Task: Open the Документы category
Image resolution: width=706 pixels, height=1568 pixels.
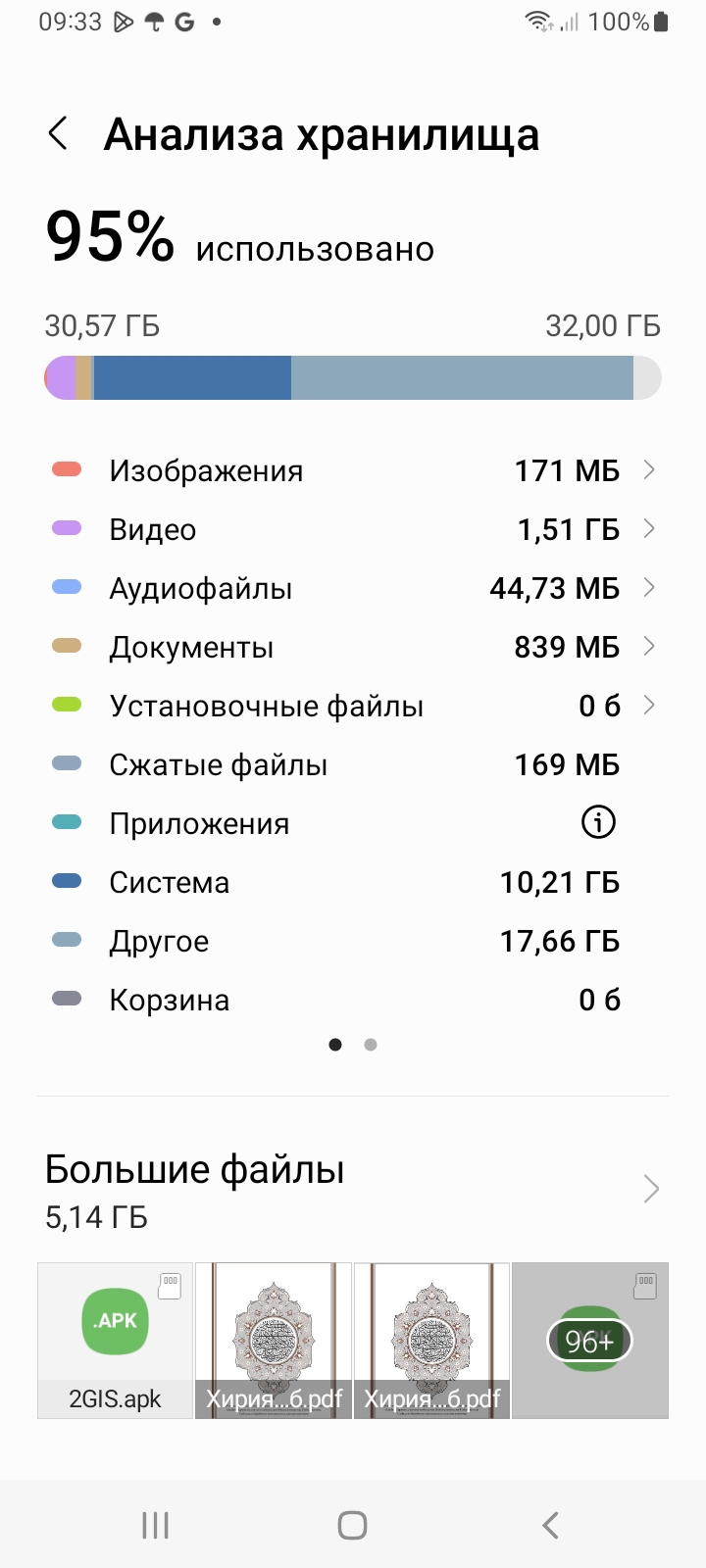Action: tap(353, 647)
